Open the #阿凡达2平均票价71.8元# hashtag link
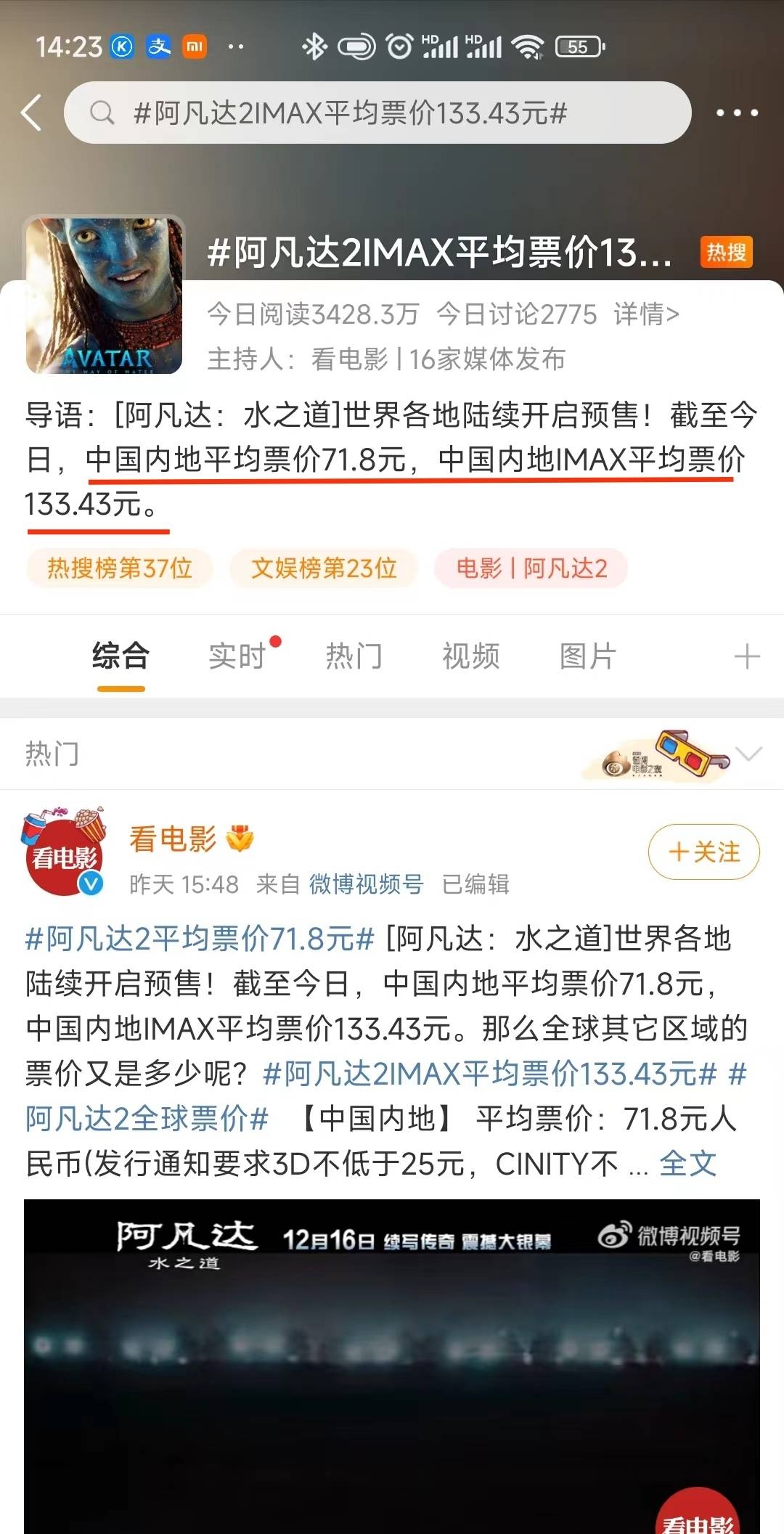The height and width of the screenshot is (1534, 784). 200,939
